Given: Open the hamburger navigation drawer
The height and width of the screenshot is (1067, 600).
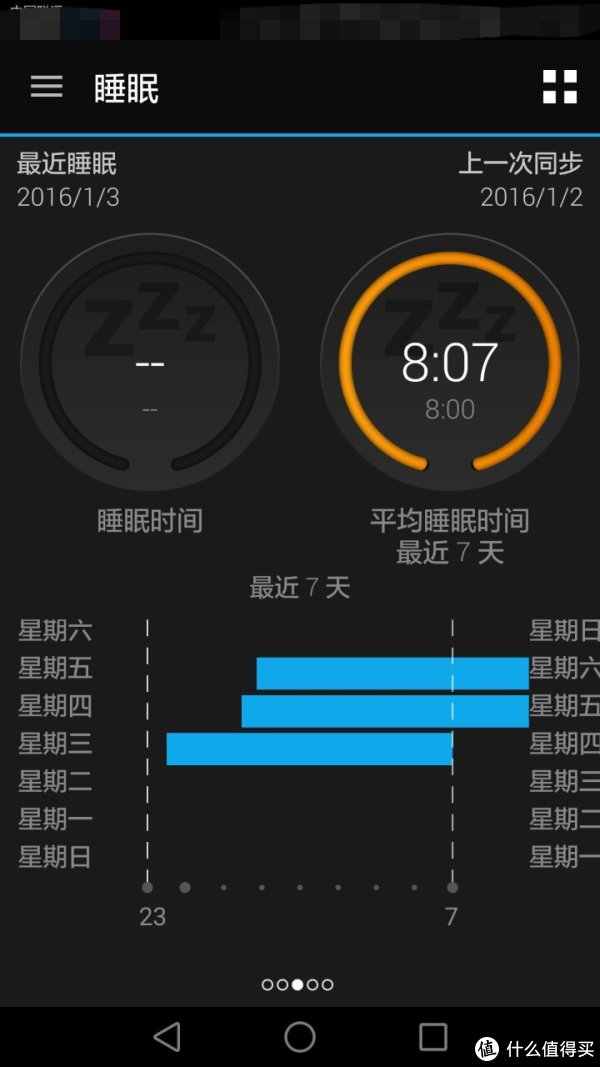Looking at the screenshot, I should (46, 87).
